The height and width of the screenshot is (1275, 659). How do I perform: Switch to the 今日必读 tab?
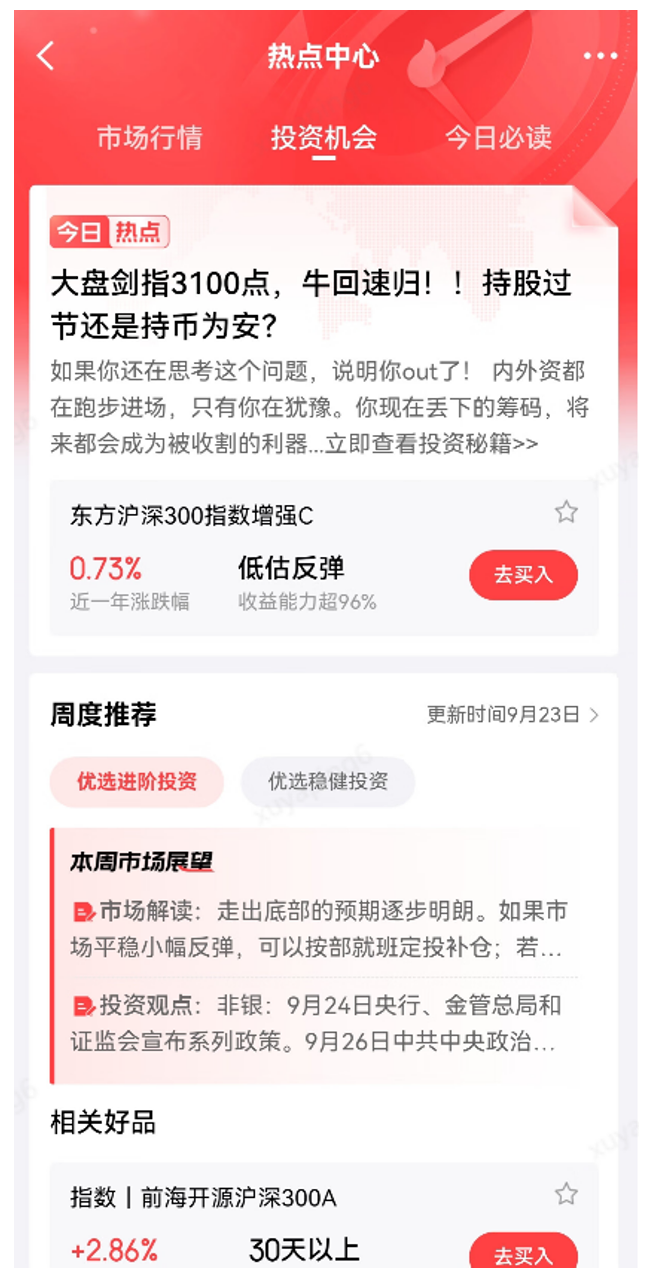coord(498,137)
